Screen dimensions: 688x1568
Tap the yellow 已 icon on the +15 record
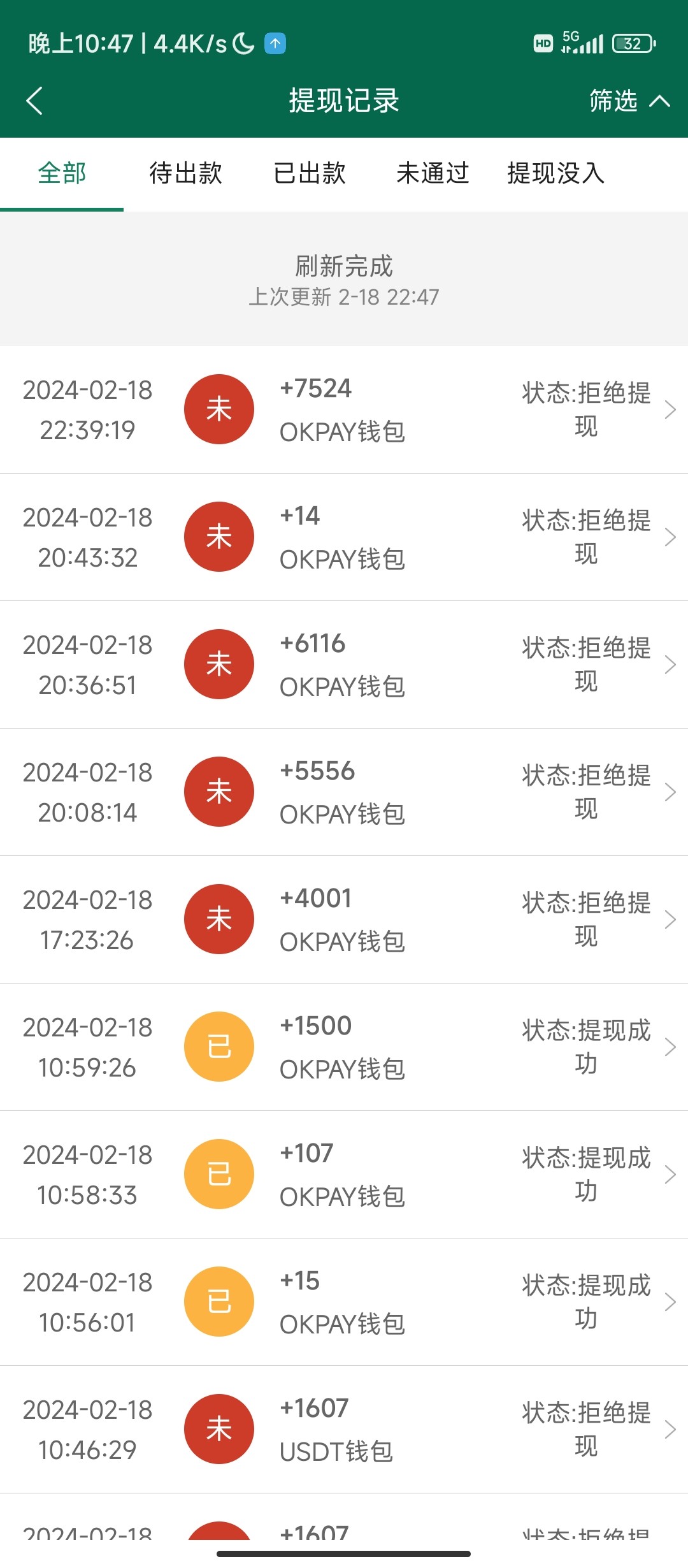[x=219, y=1302]
